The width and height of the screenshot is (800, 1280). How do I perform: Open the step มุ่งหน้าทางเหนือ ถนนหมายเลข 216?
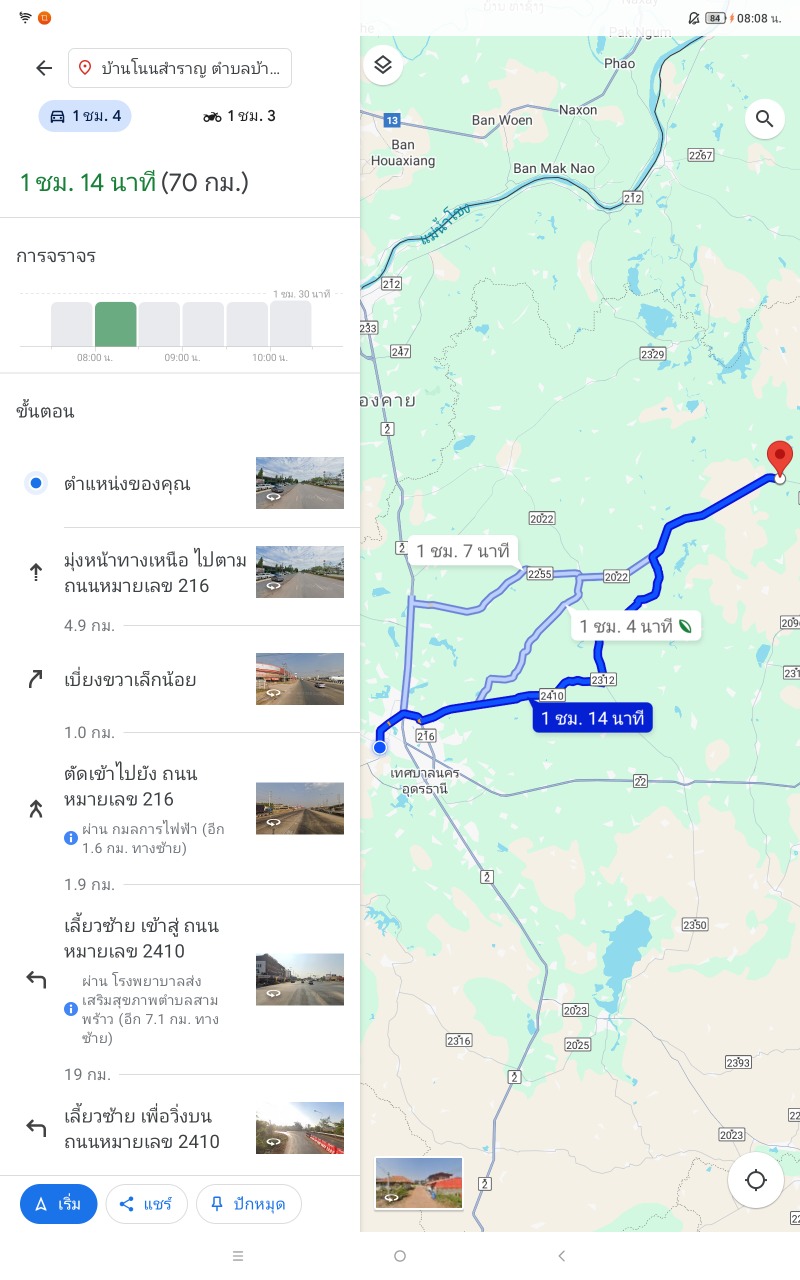155,573
